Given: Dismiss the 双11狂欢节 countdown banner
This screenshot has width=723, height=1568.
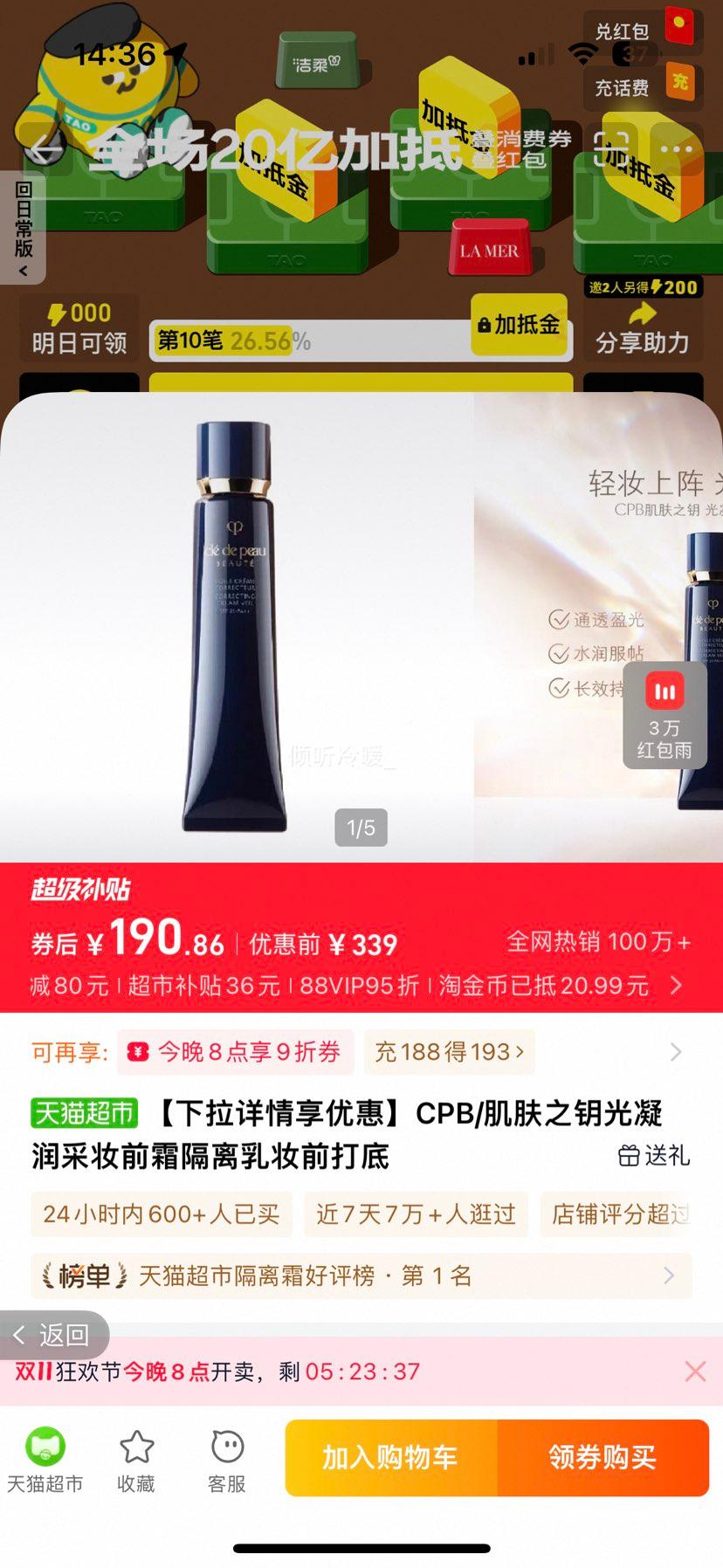Looking at the screenshot, I should (x=695, y=1372).
